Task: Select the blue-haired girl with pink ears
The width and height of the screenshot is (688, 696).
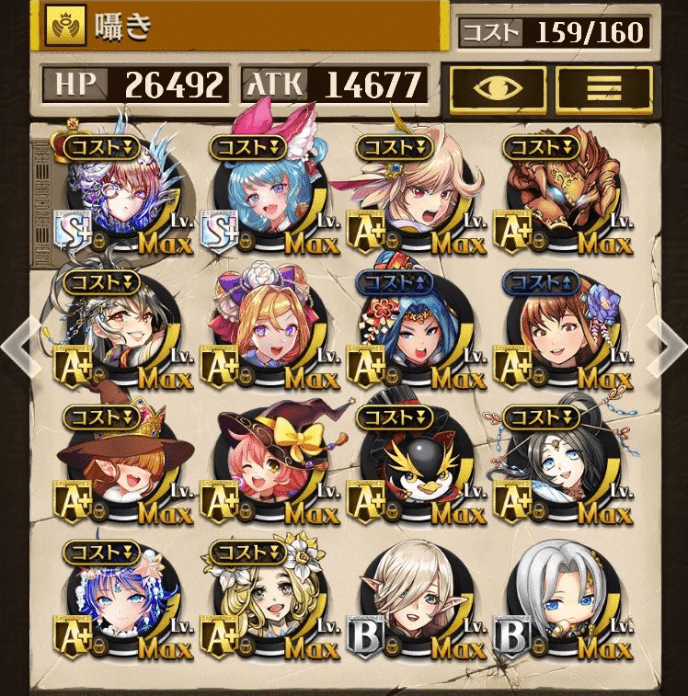Action: tap(266, 197)
